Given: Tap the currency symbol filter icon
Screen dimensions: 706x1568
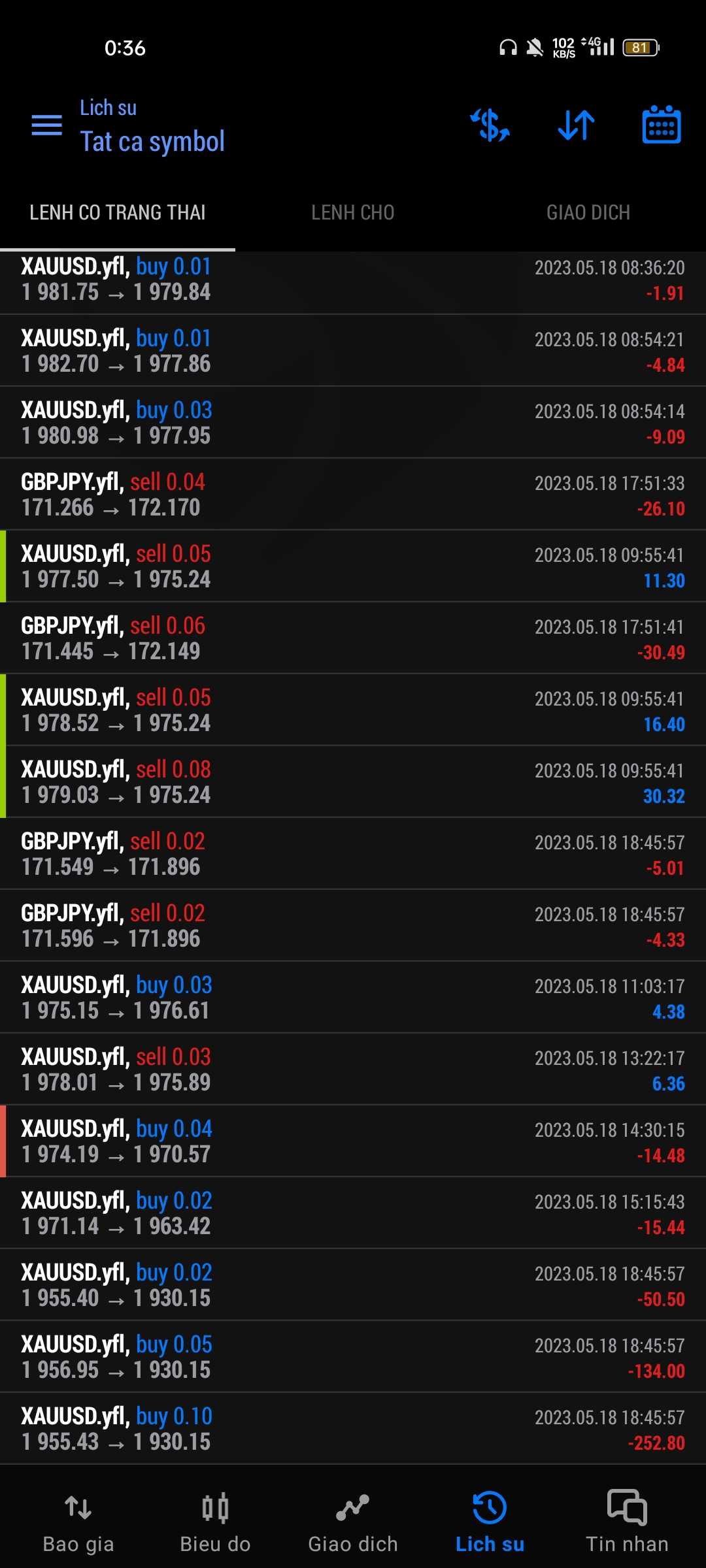Looking at the screenshot, I should point(490,125).
